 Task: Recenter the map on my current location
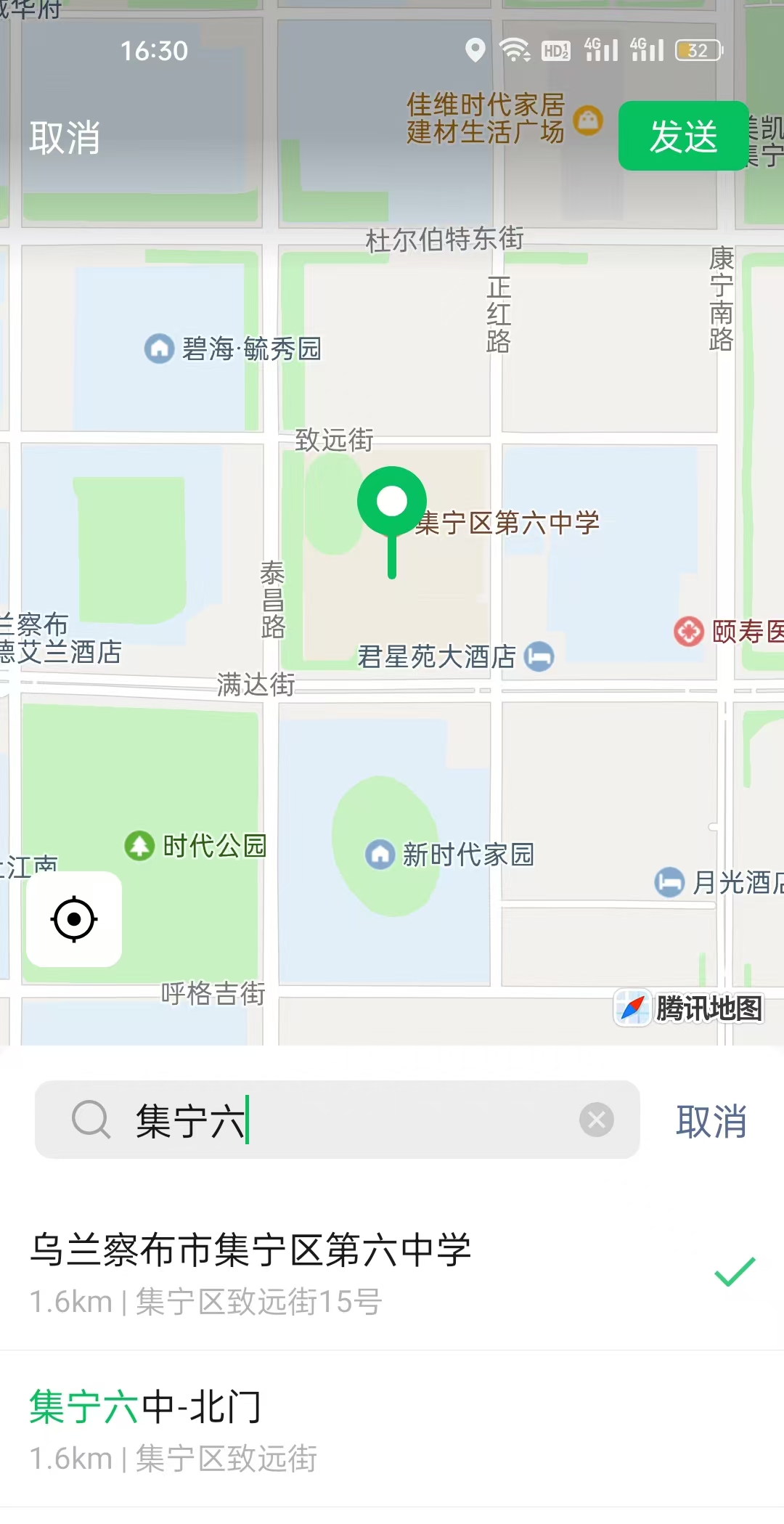pyautogui.click(x=74, y=919)
